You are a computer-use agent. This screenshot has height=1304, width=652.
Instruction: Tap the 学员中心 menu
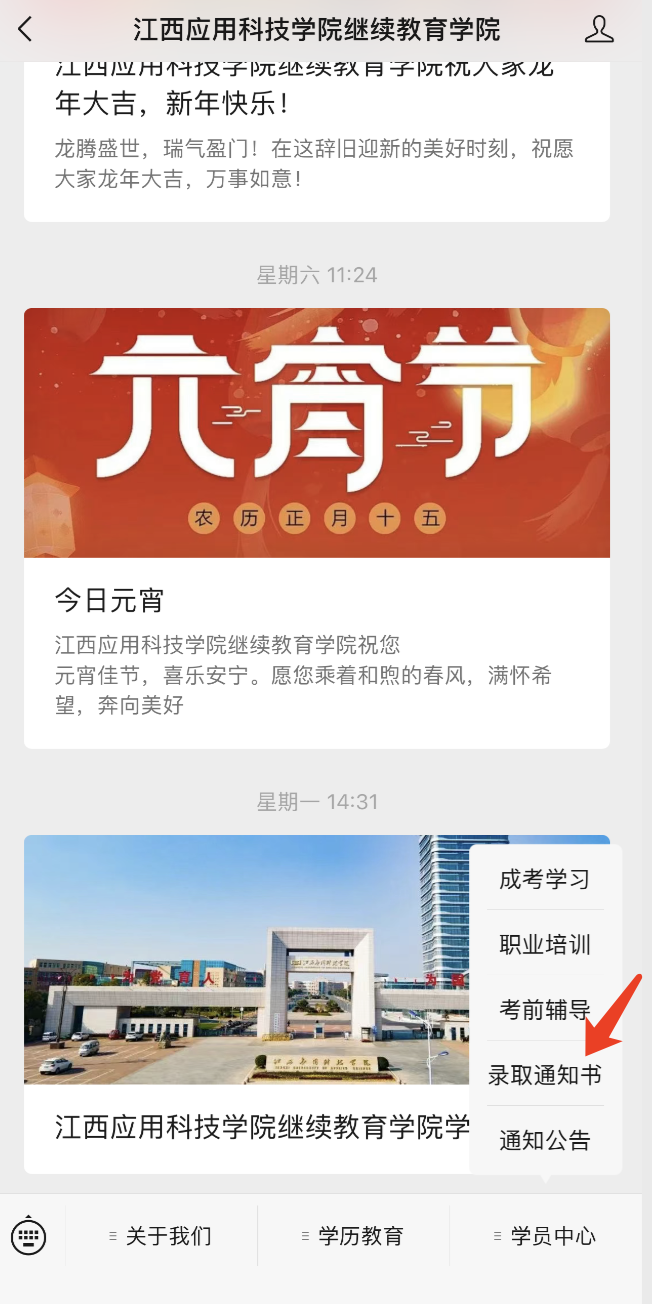click(545, 1236)
